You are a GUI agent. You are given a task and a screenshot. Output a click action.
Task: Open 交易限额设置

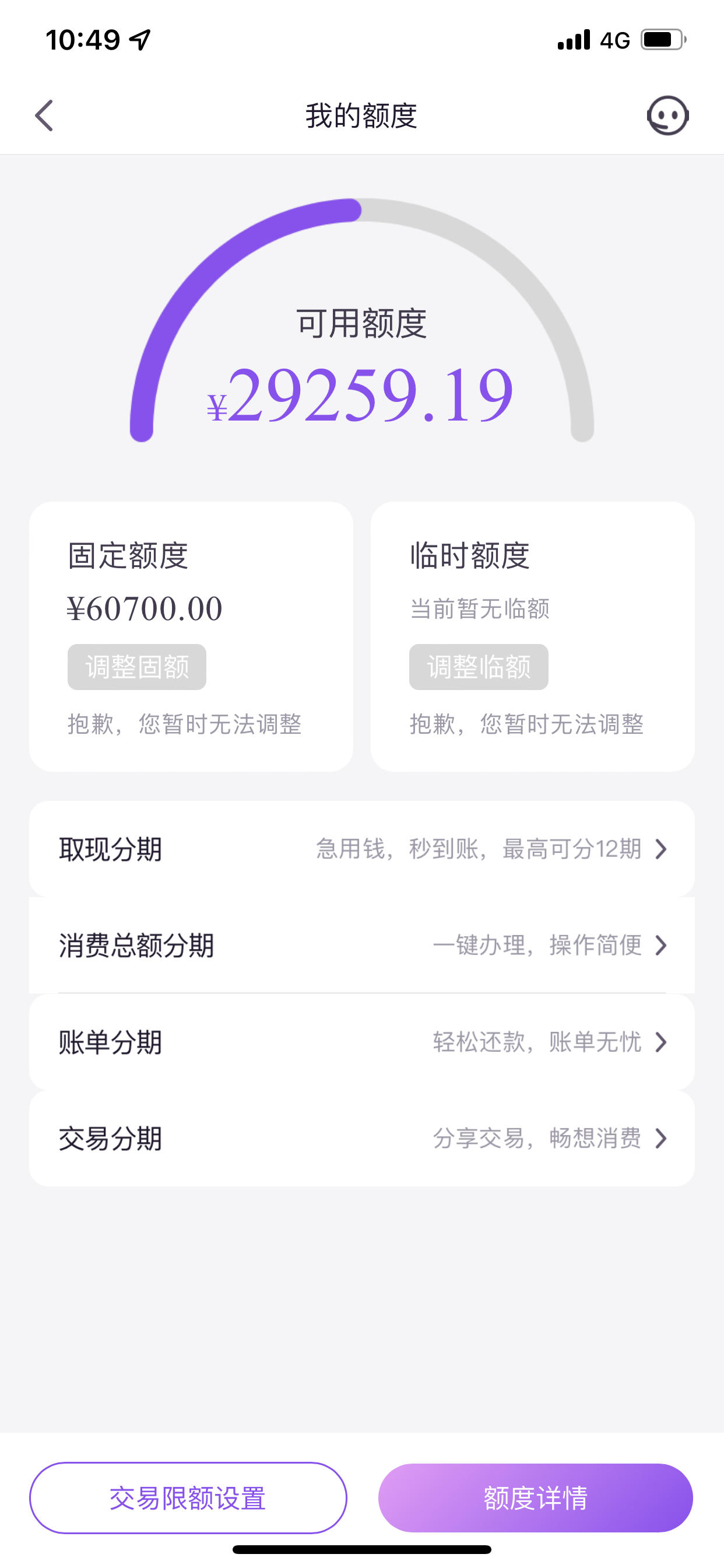pos(188,1498)
